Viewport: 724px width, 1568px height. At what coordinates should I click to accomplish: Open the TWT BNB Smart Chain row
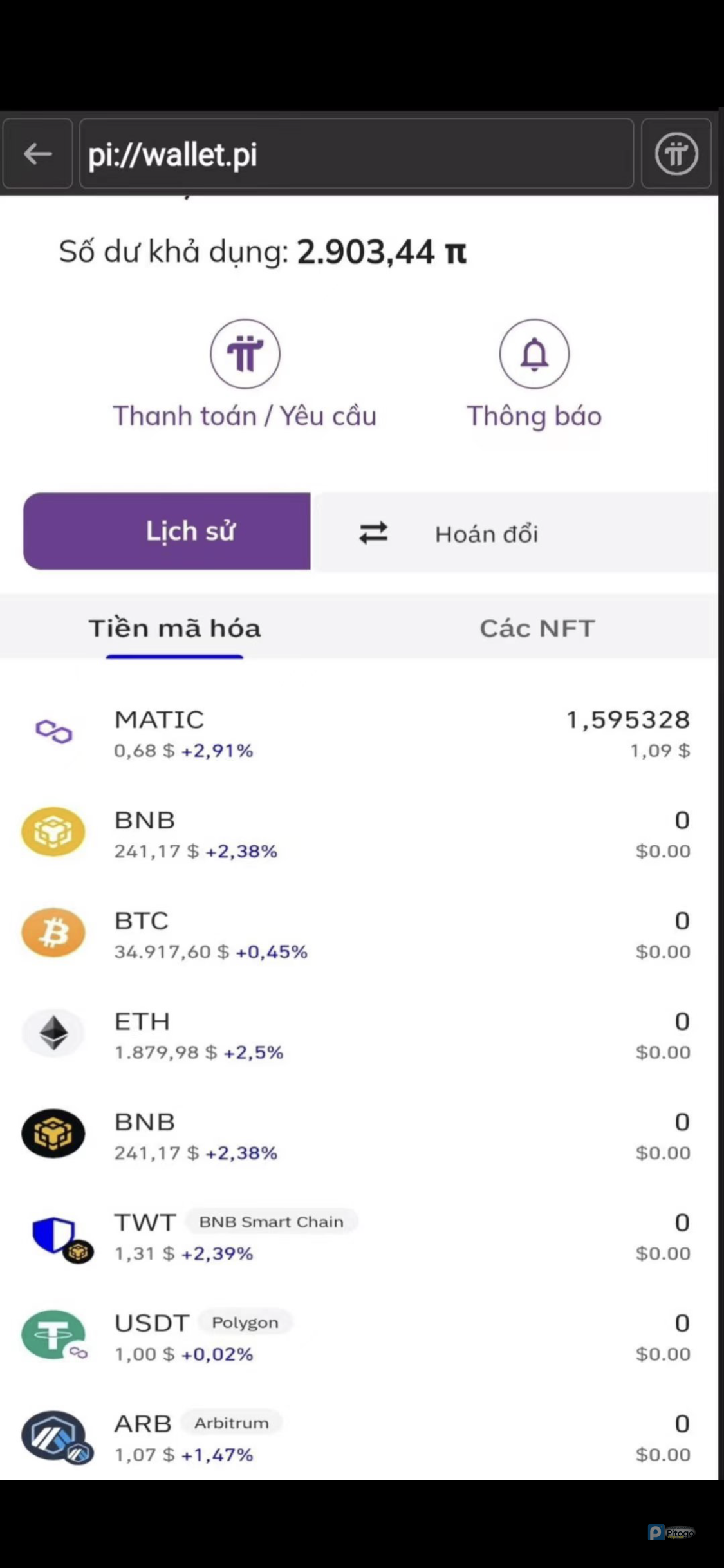[x=358, y=1237]
